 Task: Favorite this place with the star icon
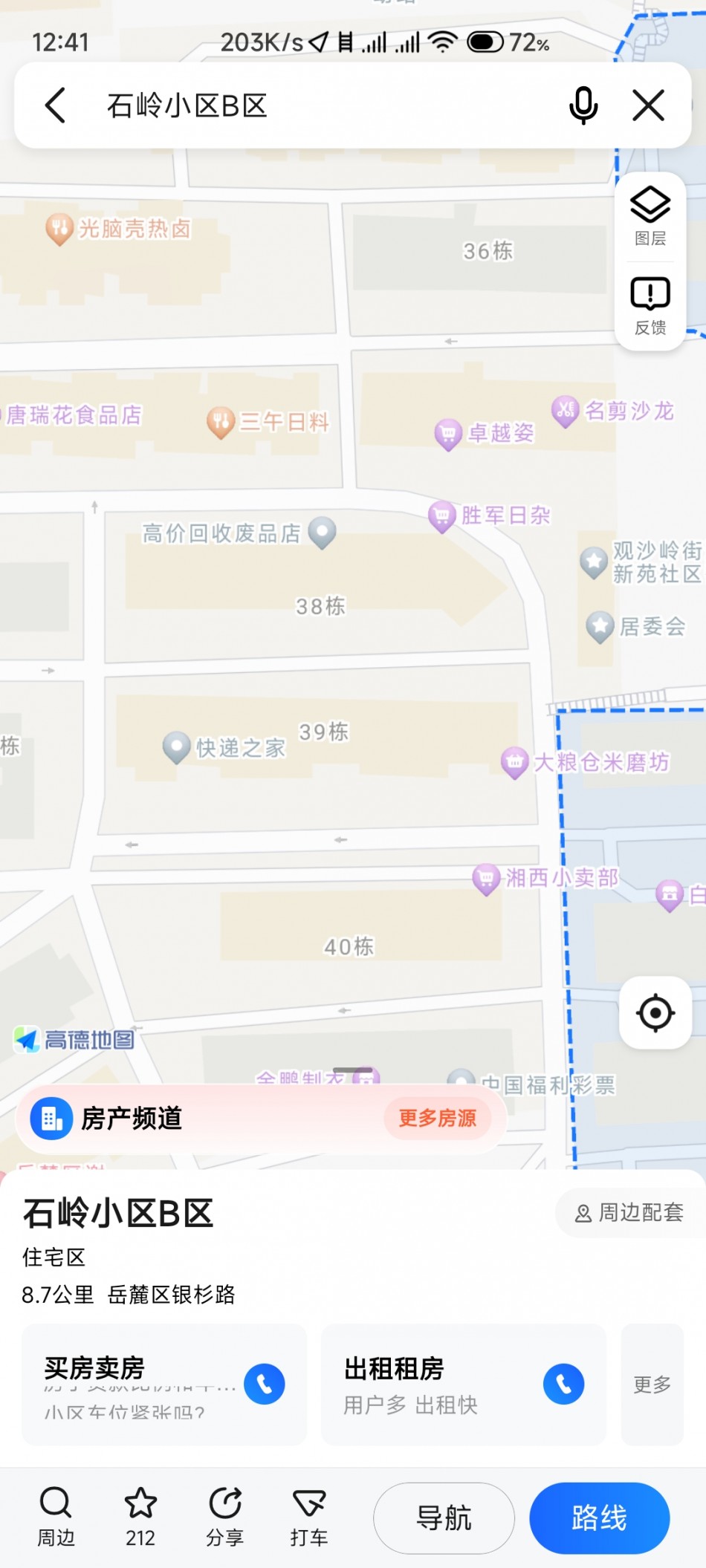coord(140,1517)
